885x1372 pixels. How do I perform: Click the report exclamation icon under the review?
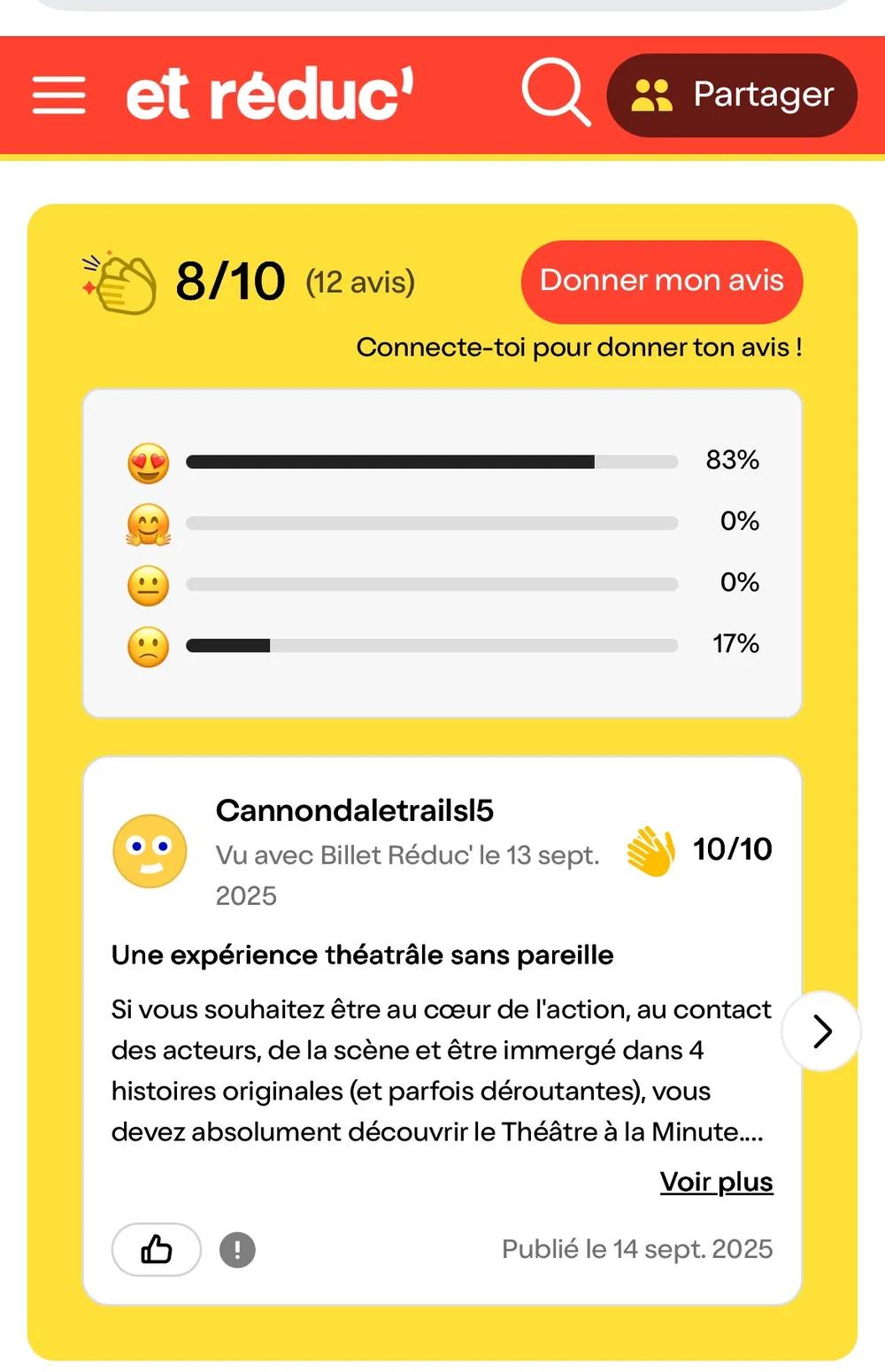point(236,1250)
